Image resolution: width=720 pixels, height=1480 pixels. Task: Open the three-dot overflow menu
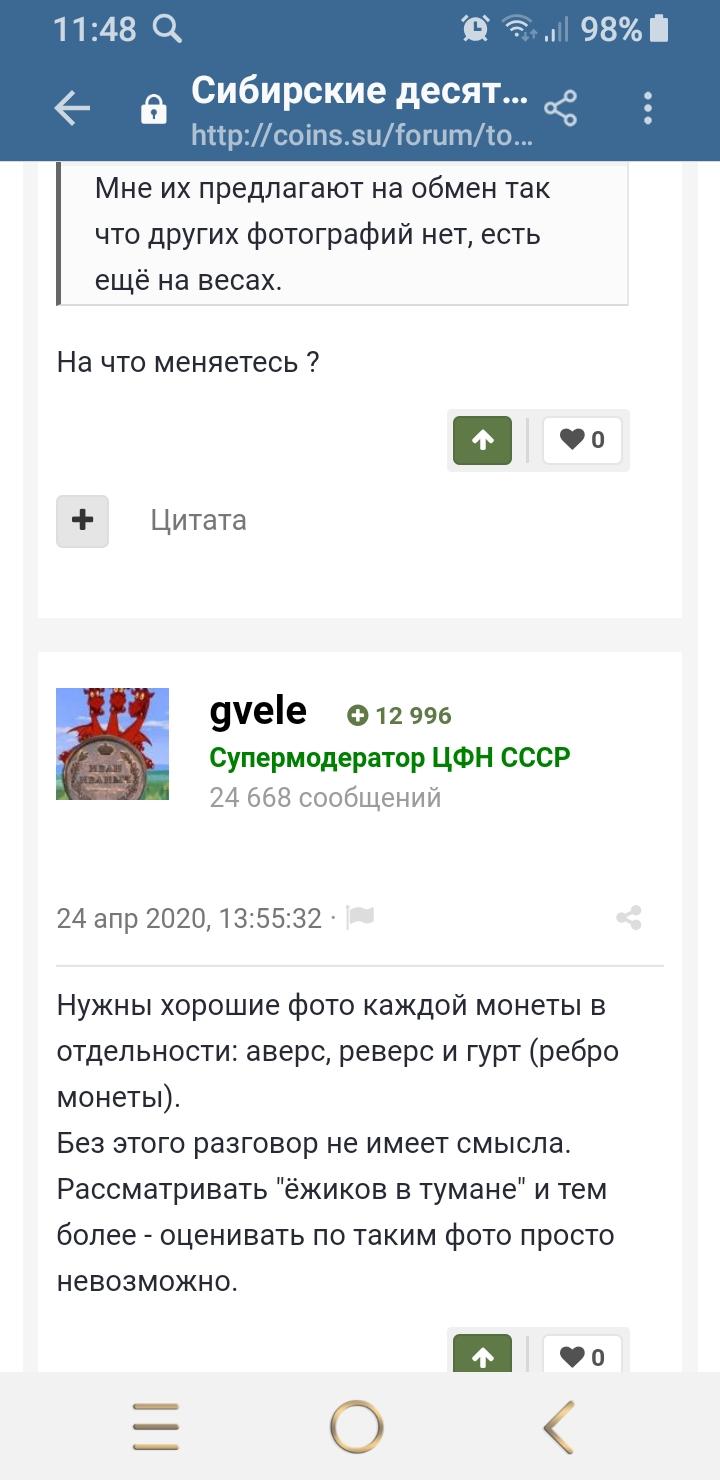(x=648, y=109)
